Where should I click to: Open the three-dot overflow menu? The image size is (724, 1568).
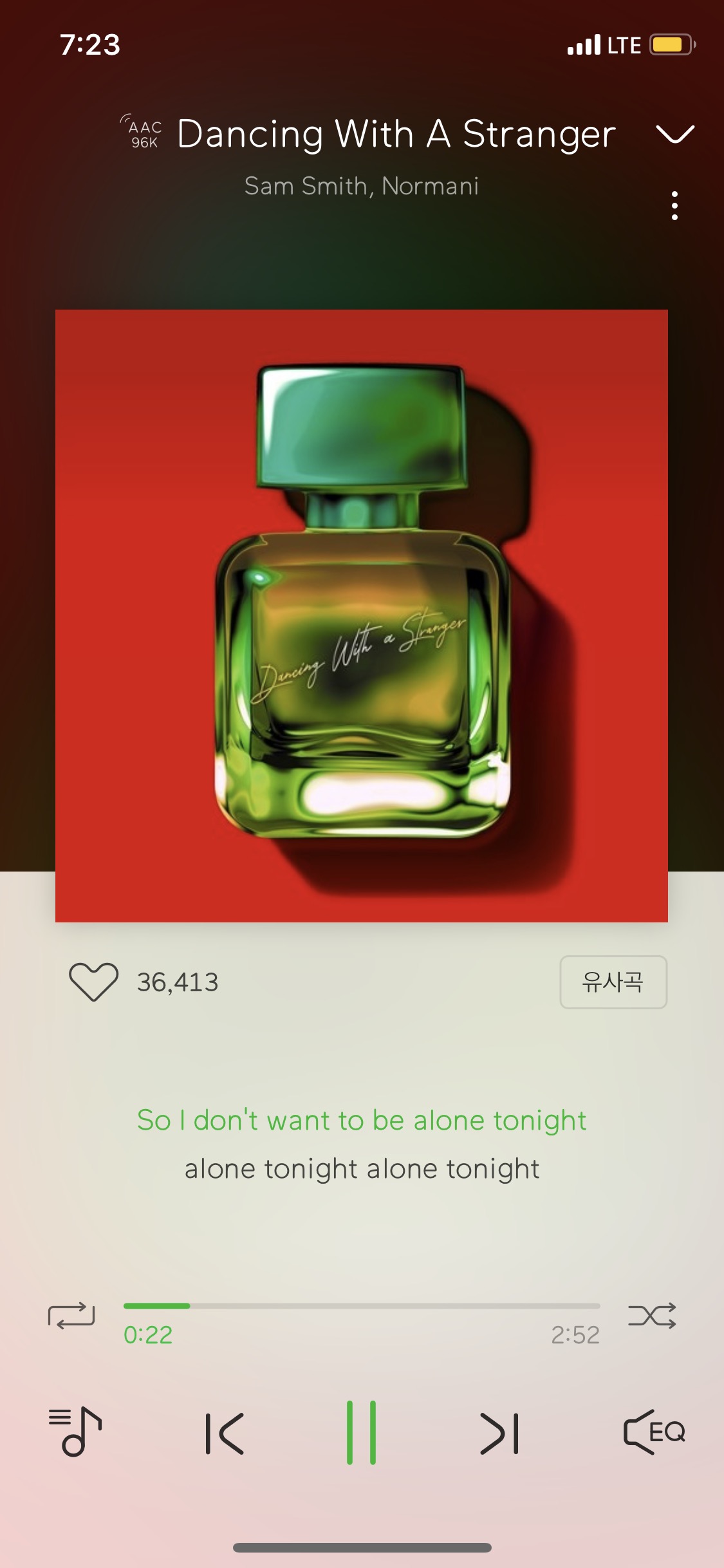click(674, 206)
